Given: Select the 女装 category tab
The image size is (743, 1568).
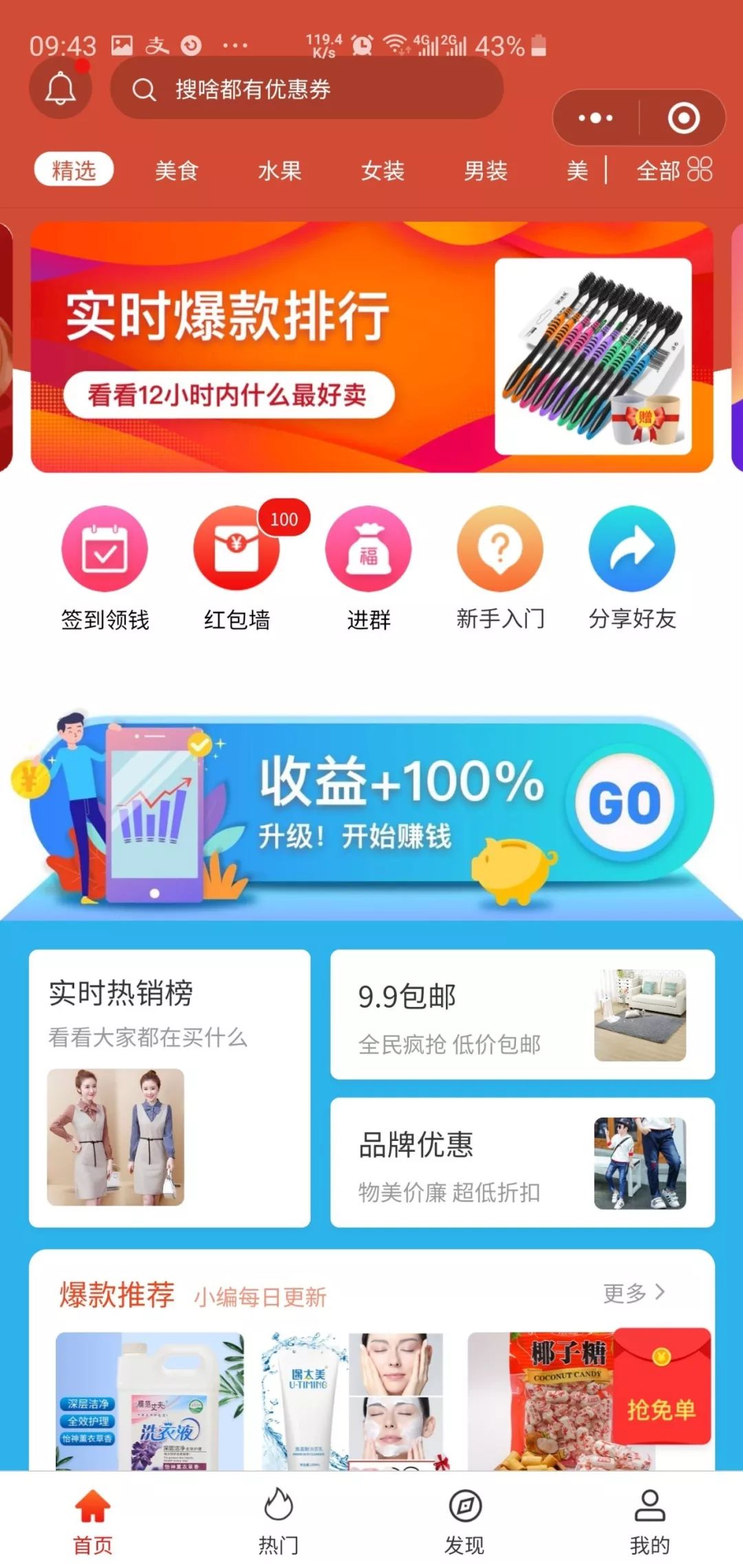Looking at the screenshot, I should click(383, 171).
